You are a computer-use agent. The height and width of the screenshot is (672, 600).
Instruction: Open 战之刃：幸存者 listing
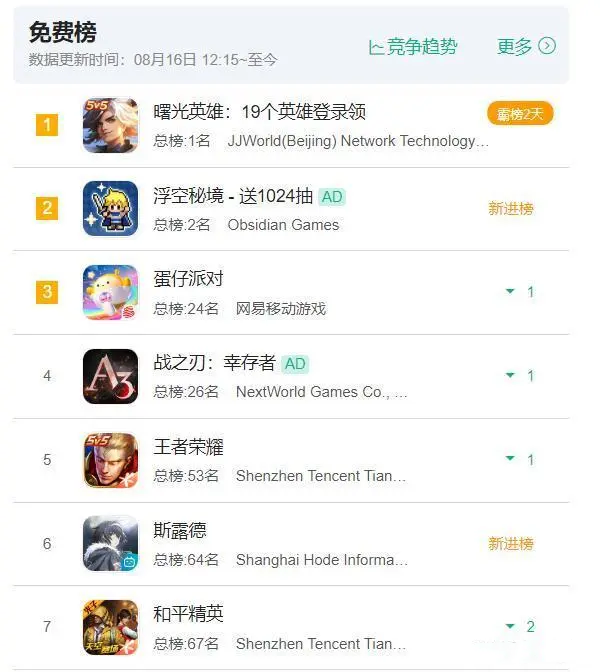(215, 364)
